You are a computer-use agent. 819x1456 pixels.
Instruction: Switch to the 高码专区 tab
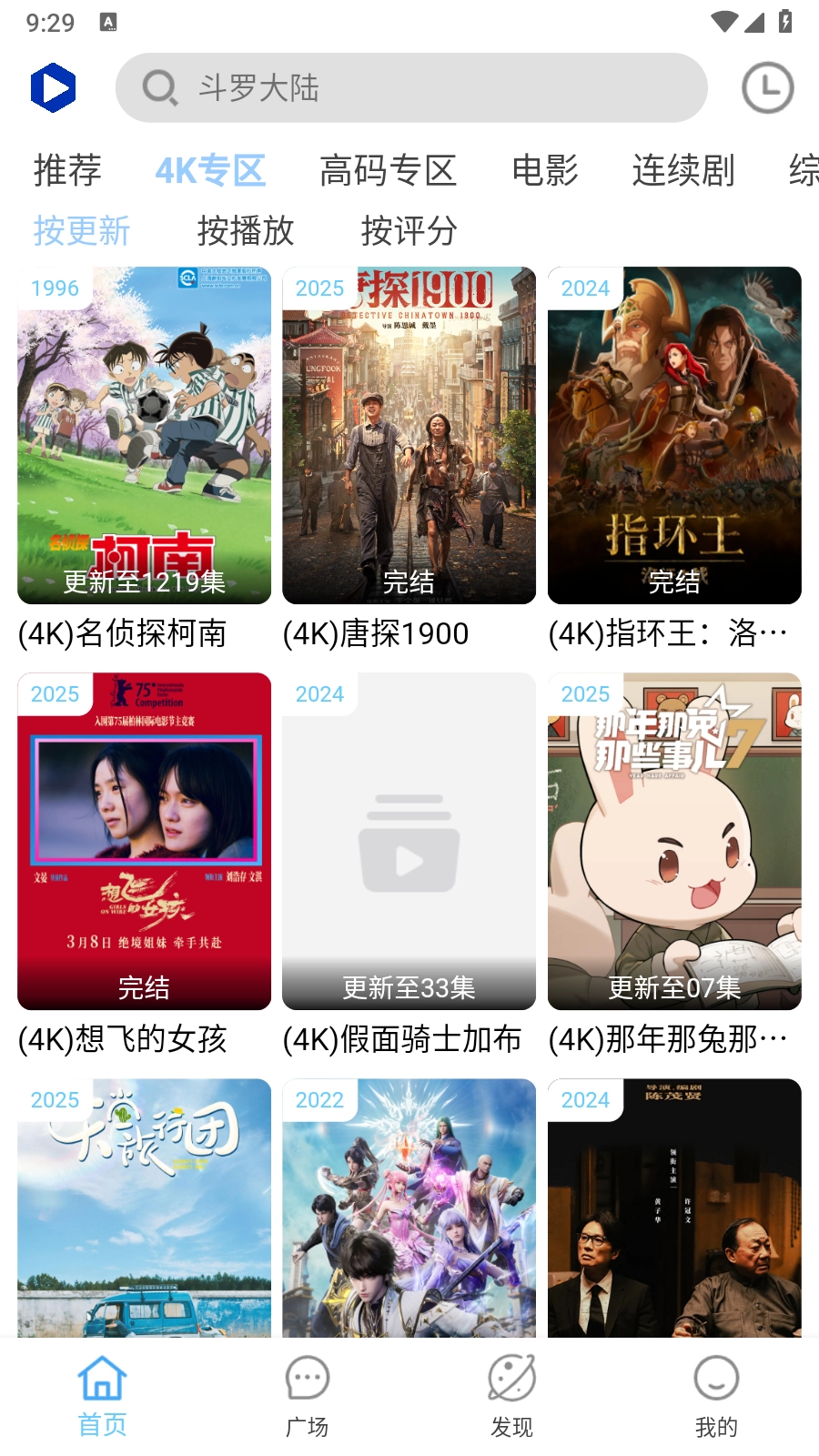pos(388,170)
